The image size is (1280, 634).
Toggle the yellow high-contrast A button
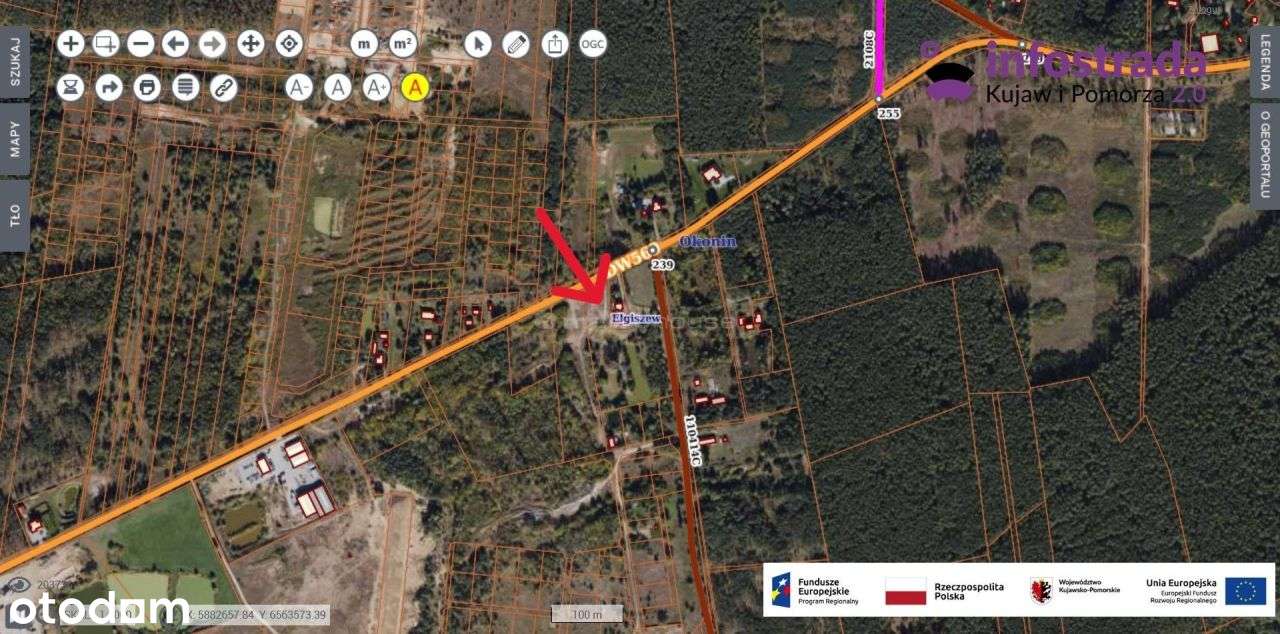[x=415, y=87]
